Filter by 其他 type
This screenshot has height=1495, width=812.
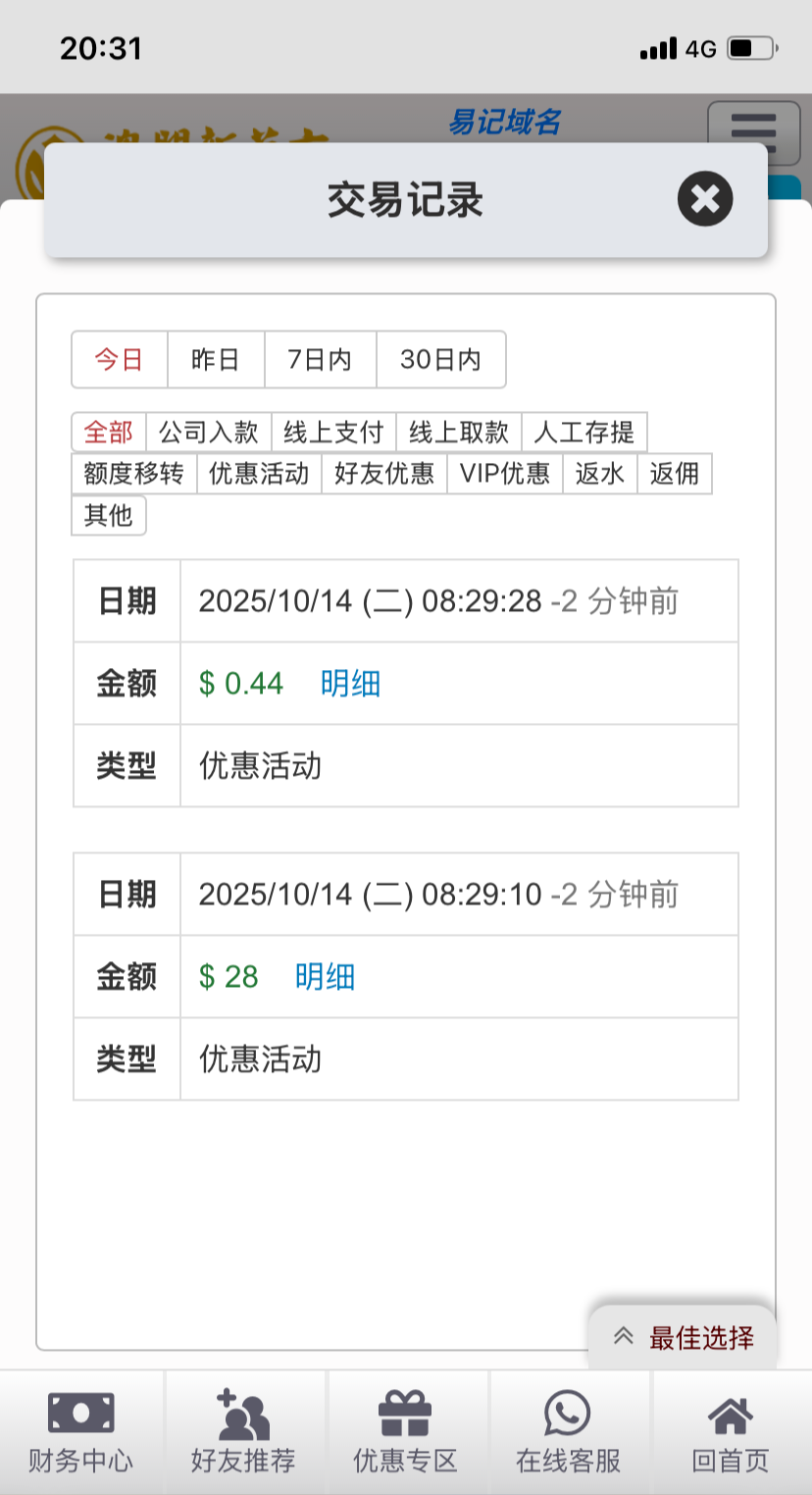(108, 516)
